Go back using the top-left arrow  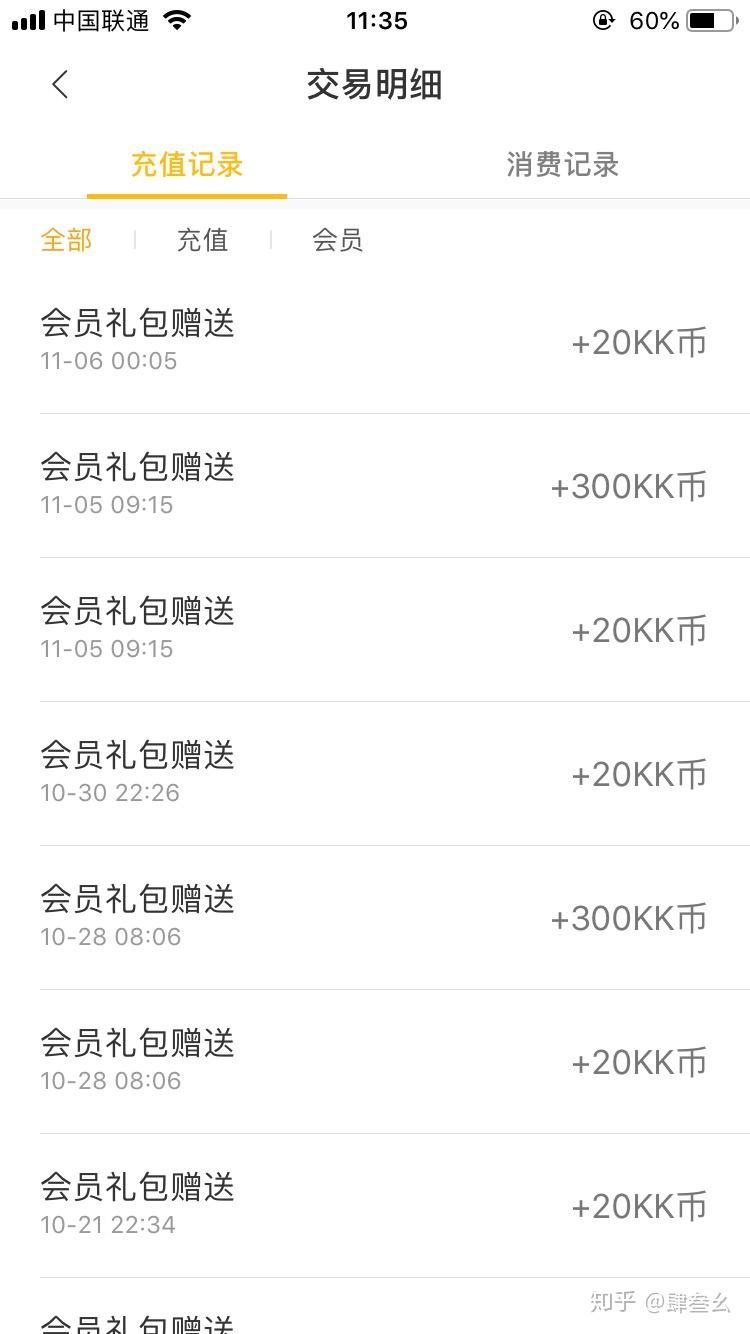tap(60, 85)
